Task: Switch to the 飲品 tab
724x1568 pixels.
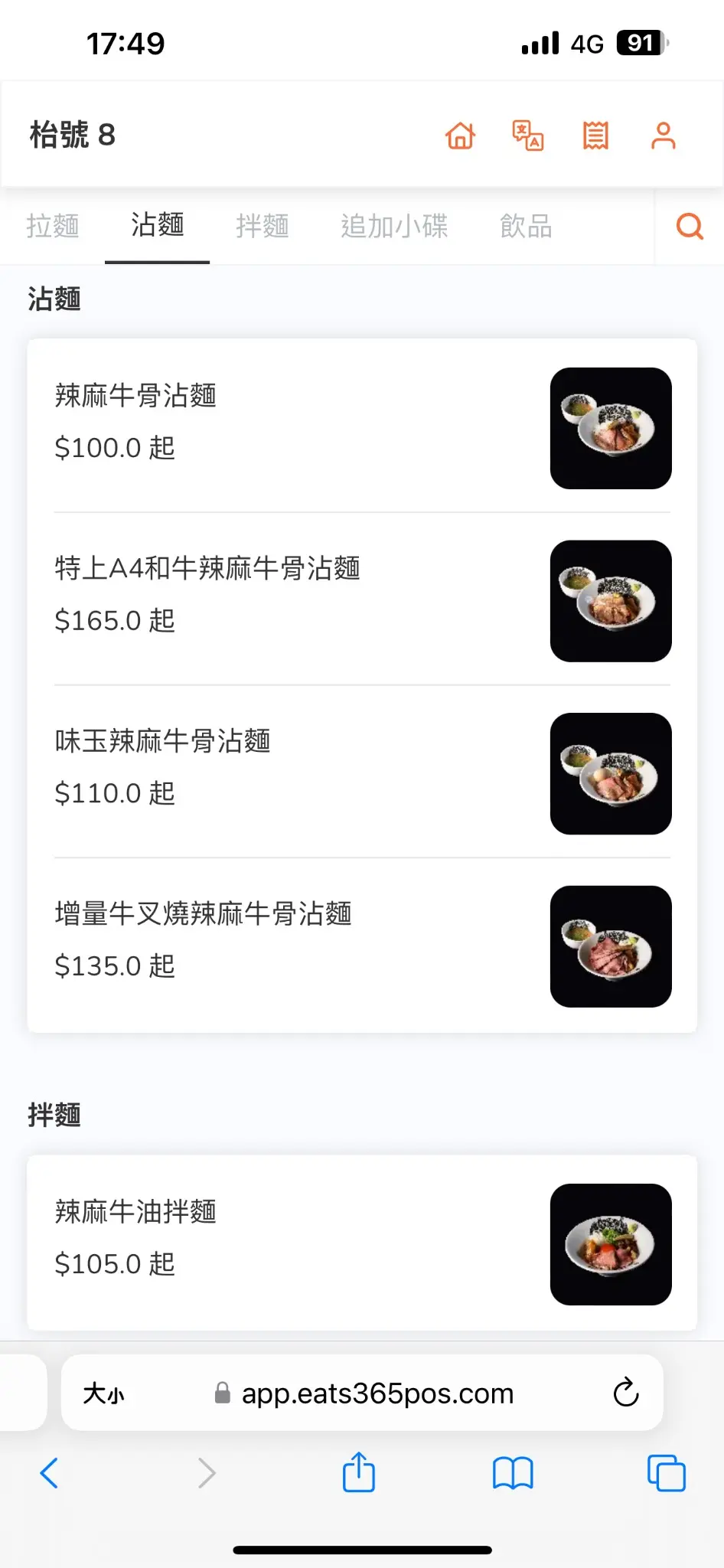Action: (526, 226)
